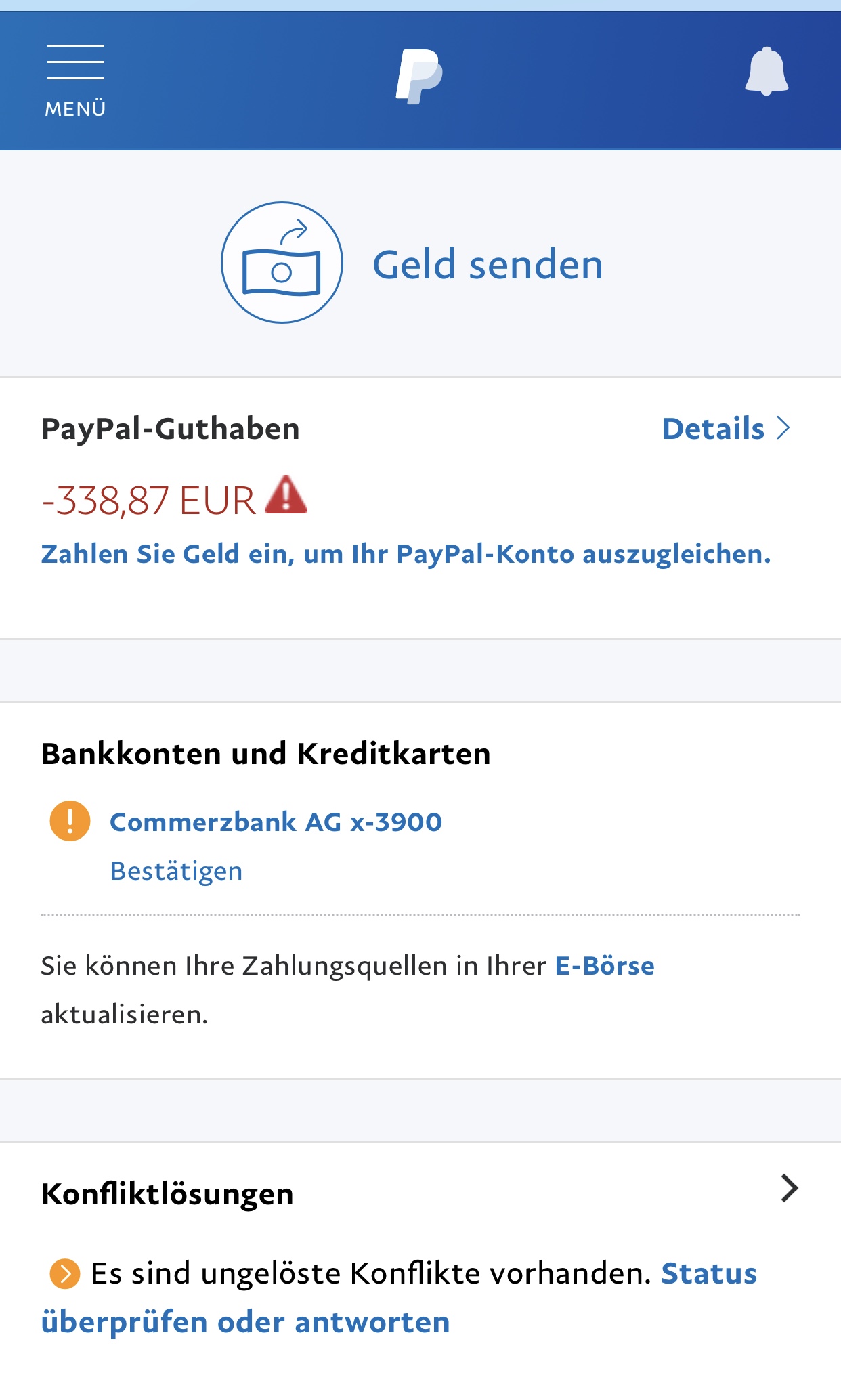Click the PayPal-Guthaben section heading

tap(171, 428)
